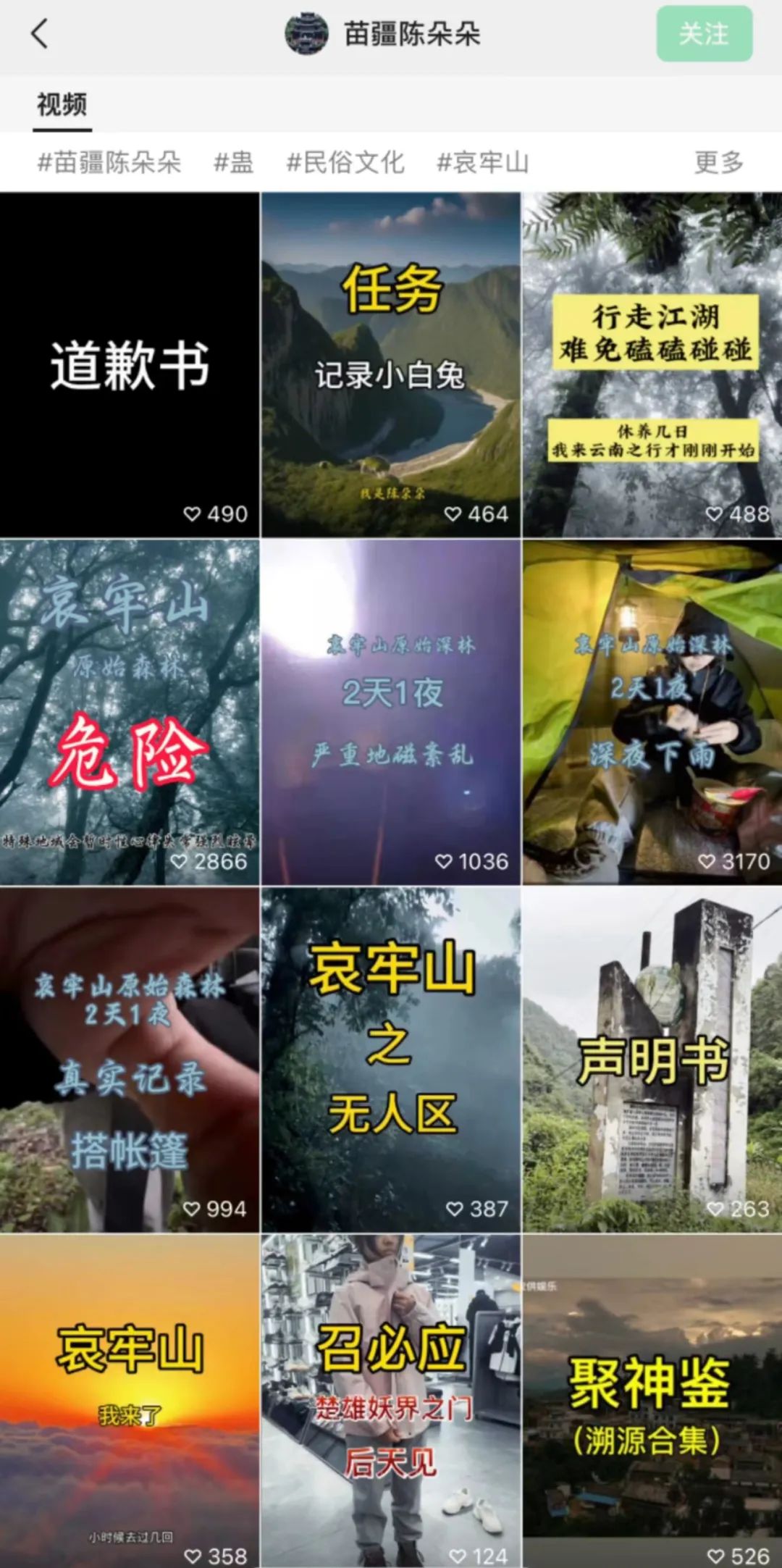Open the 真实记录 搭帐篷 video
Image resolution: width=782 pixels, height=1568 pixels.
pyautogui.click(x=130, y=1060)
